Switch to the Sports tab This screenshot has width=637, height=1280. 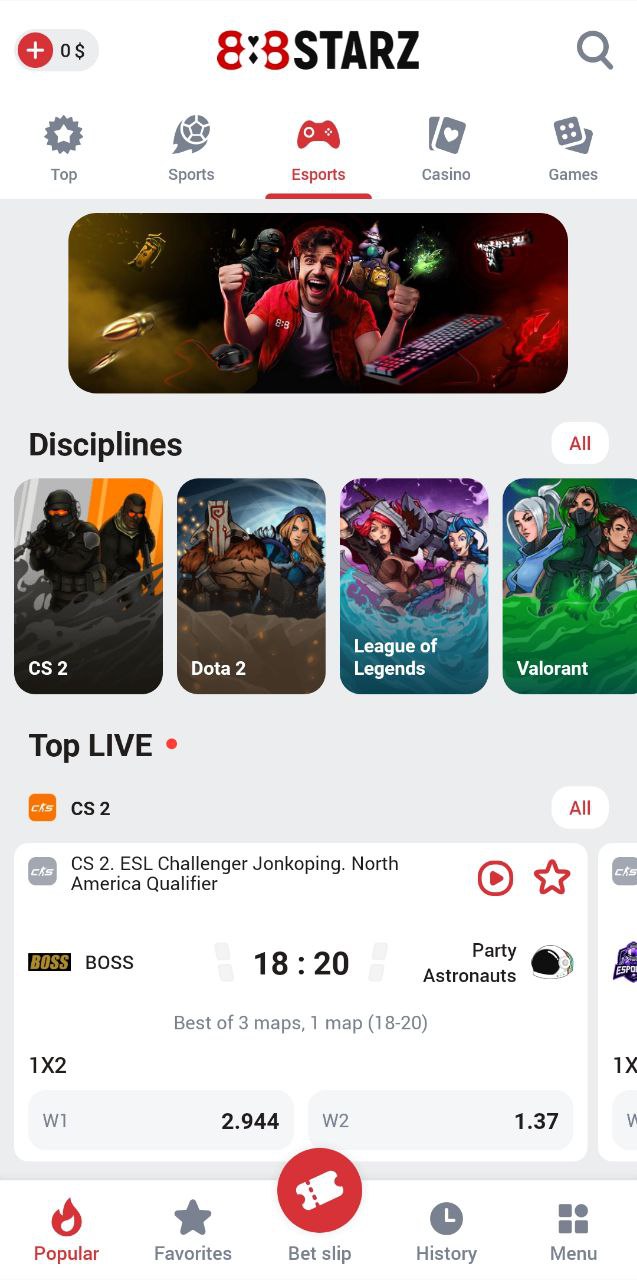pyautogui.click(x=191, y=150)
